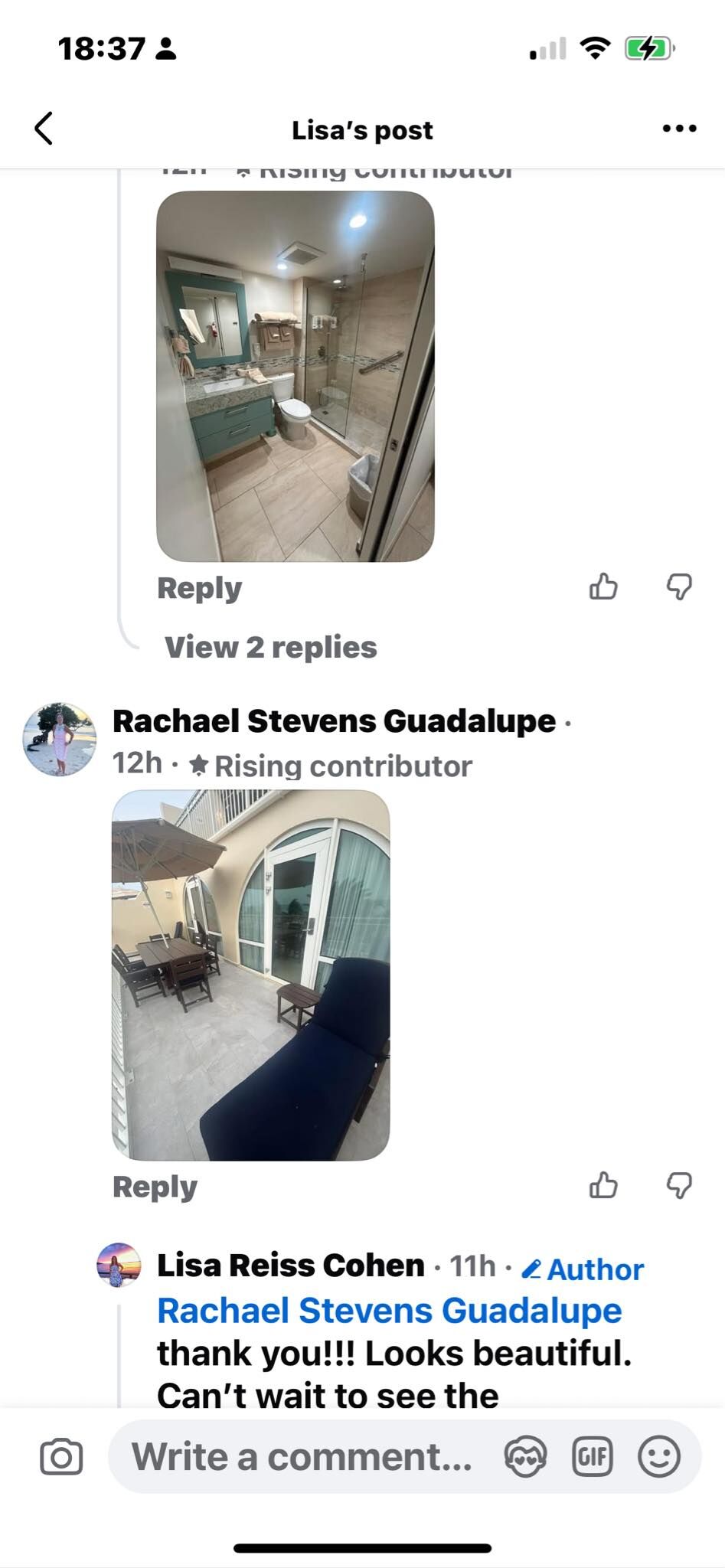Reply to Rachael Stevens Guadalupe's comment
Image resolution: width=725 pixels, height=1568 pixels.
point(155,1187)
